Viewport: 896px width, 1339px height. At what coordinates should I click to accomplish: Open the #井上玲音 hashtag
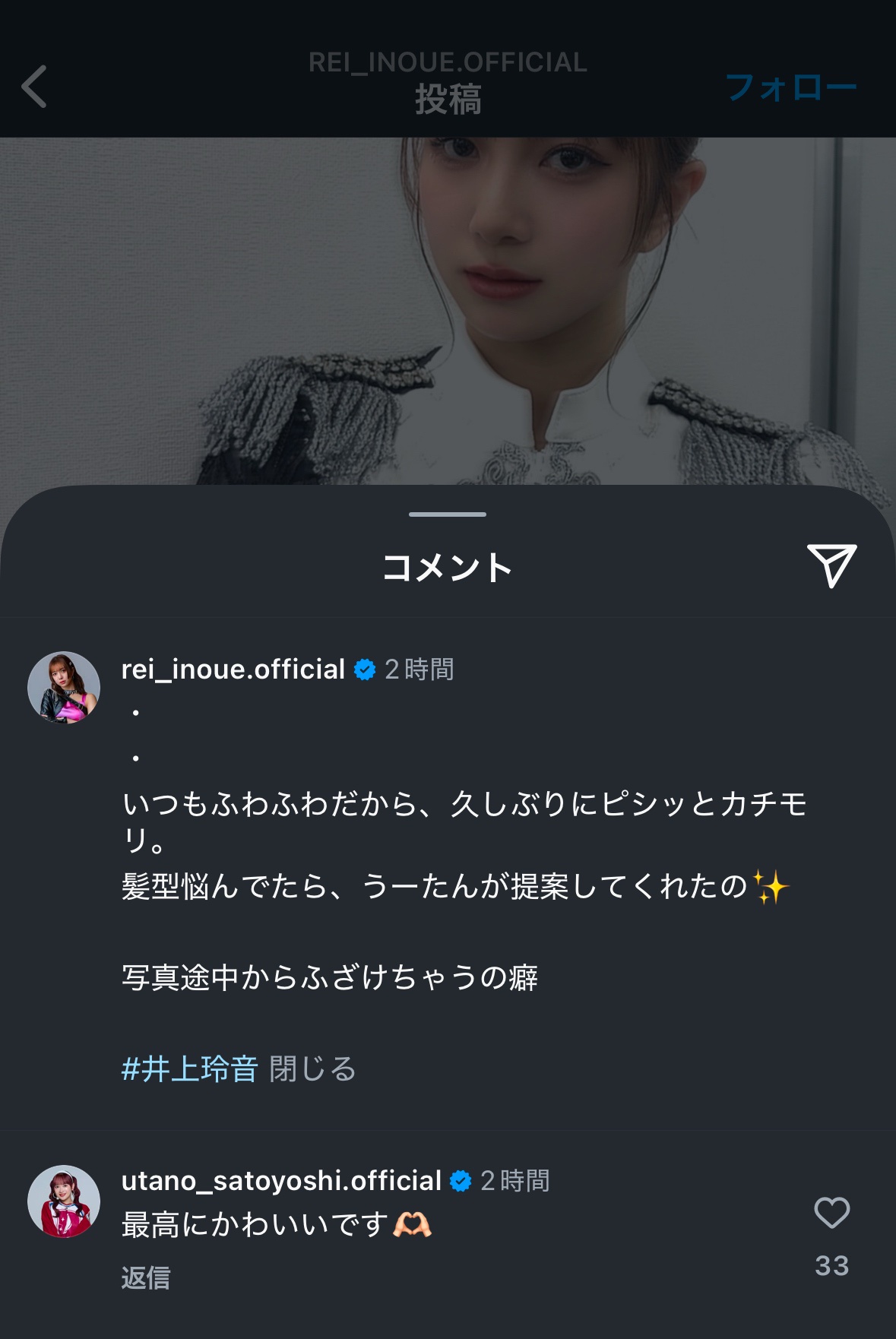(x=190, y=1069)
